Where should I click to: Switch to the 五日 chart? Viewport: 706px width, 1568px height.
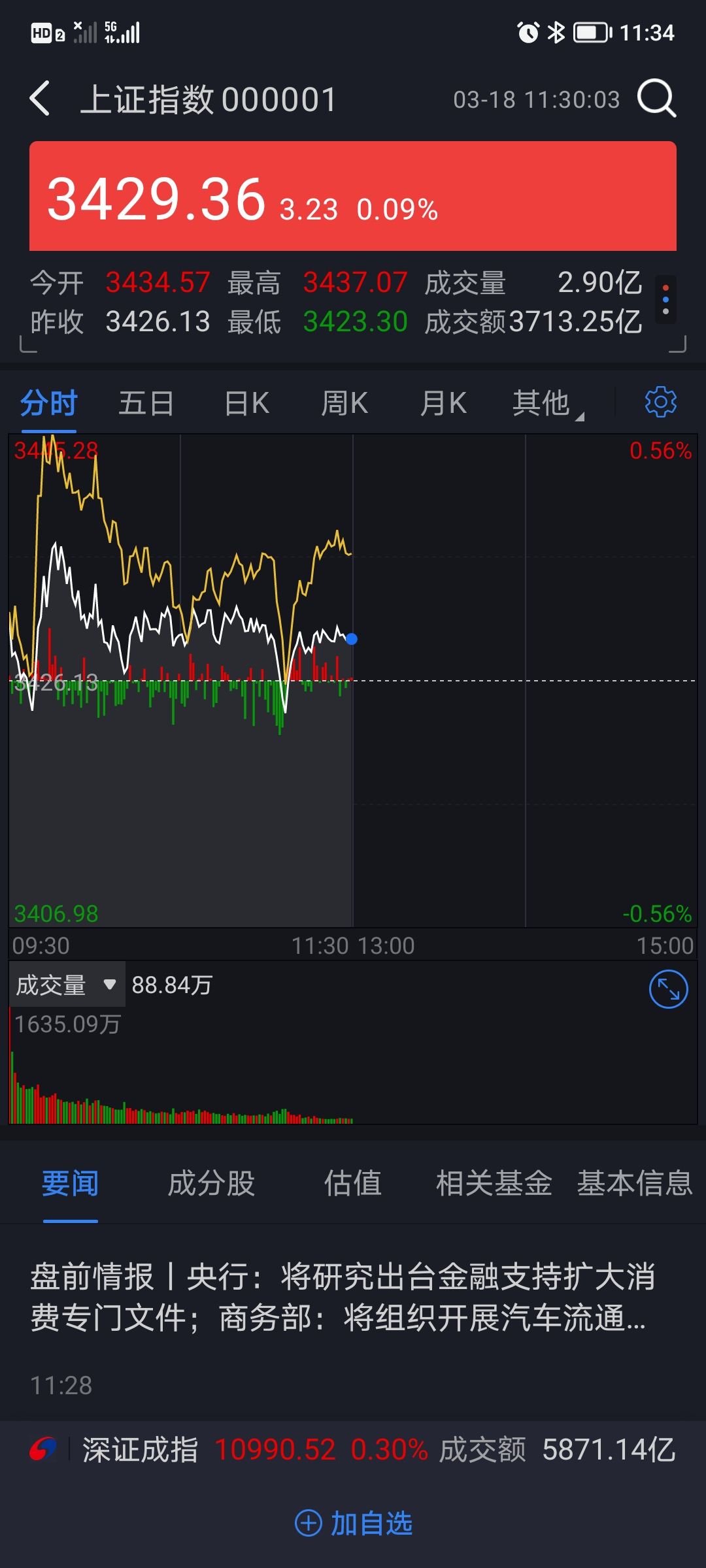(x=146, y=403)
